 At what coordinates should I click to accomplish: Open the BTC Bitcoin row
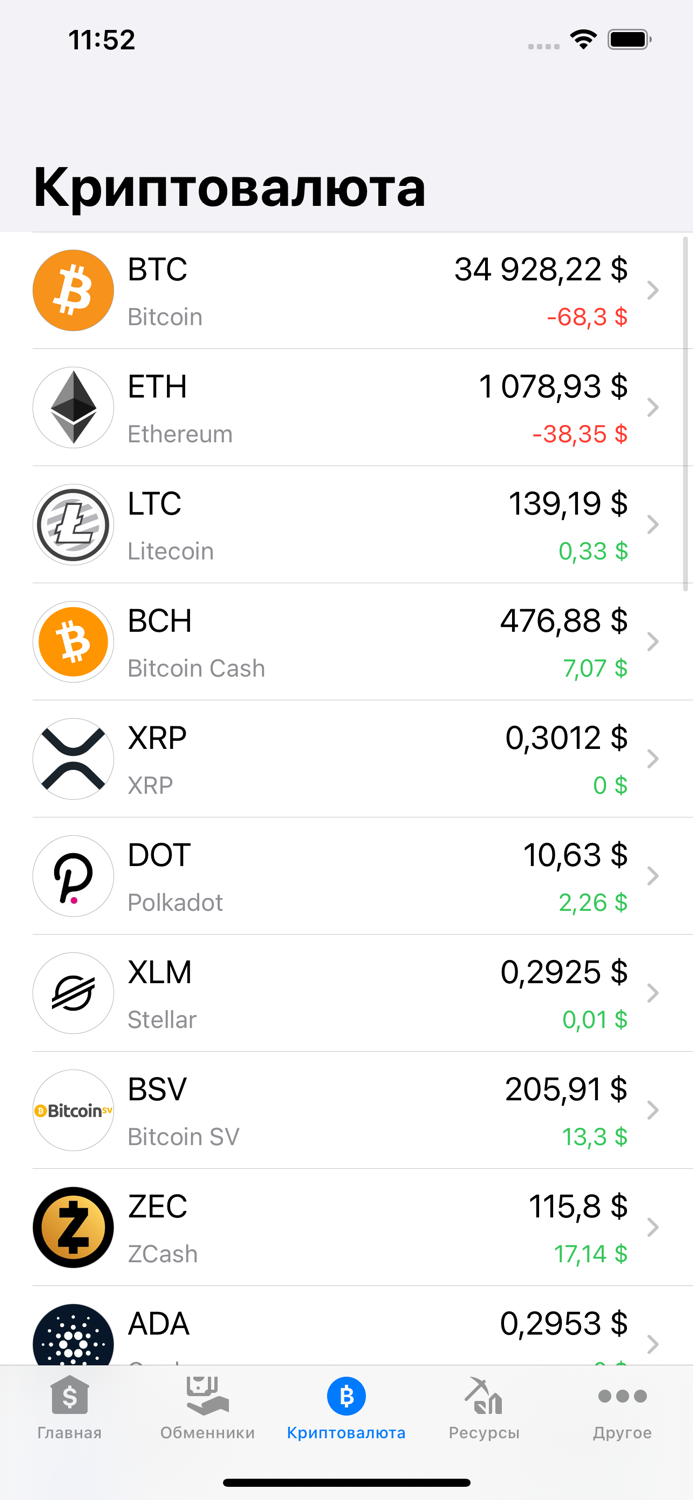[x=346, y=291]
